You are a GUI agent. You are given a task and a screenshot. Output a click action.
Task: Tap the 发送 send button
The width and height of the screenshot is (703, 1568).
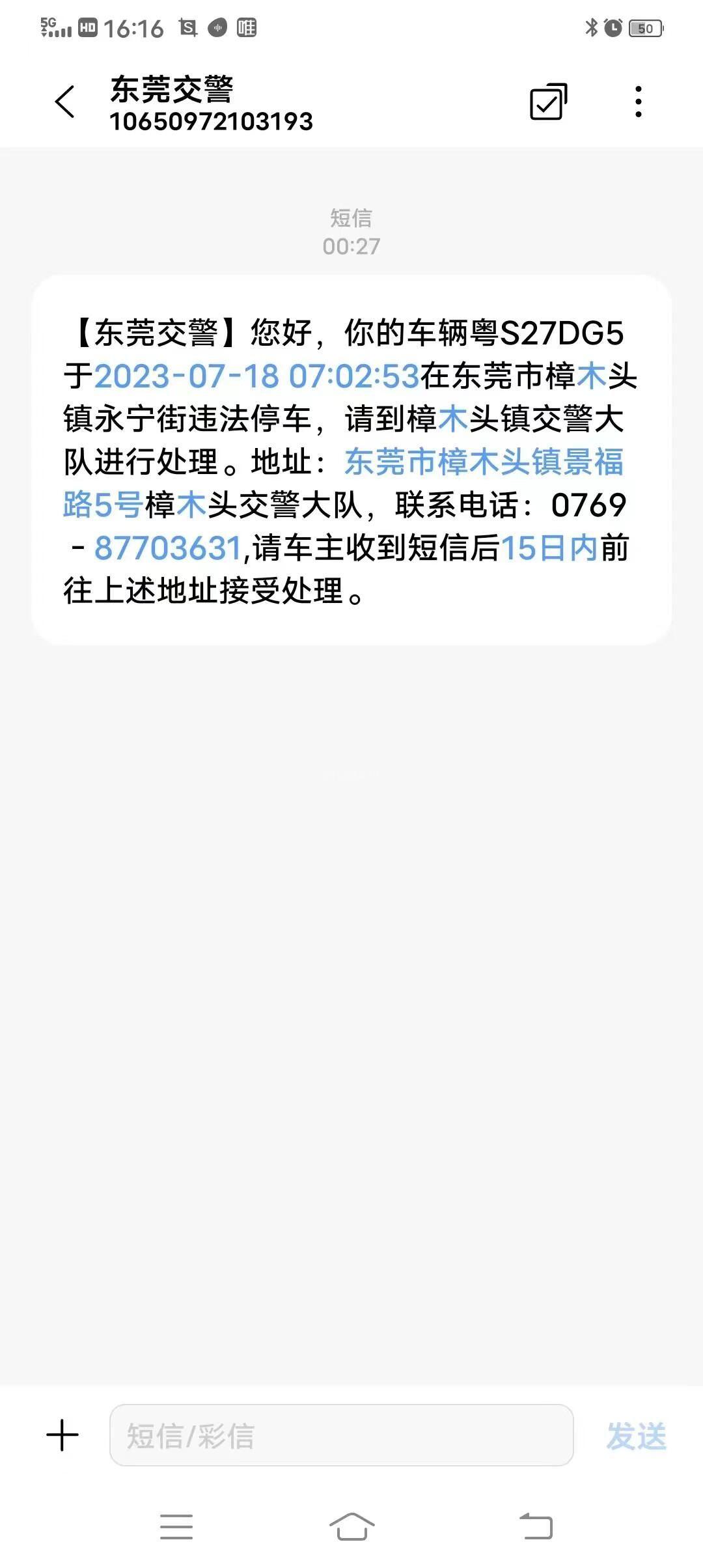[636, 1436]
